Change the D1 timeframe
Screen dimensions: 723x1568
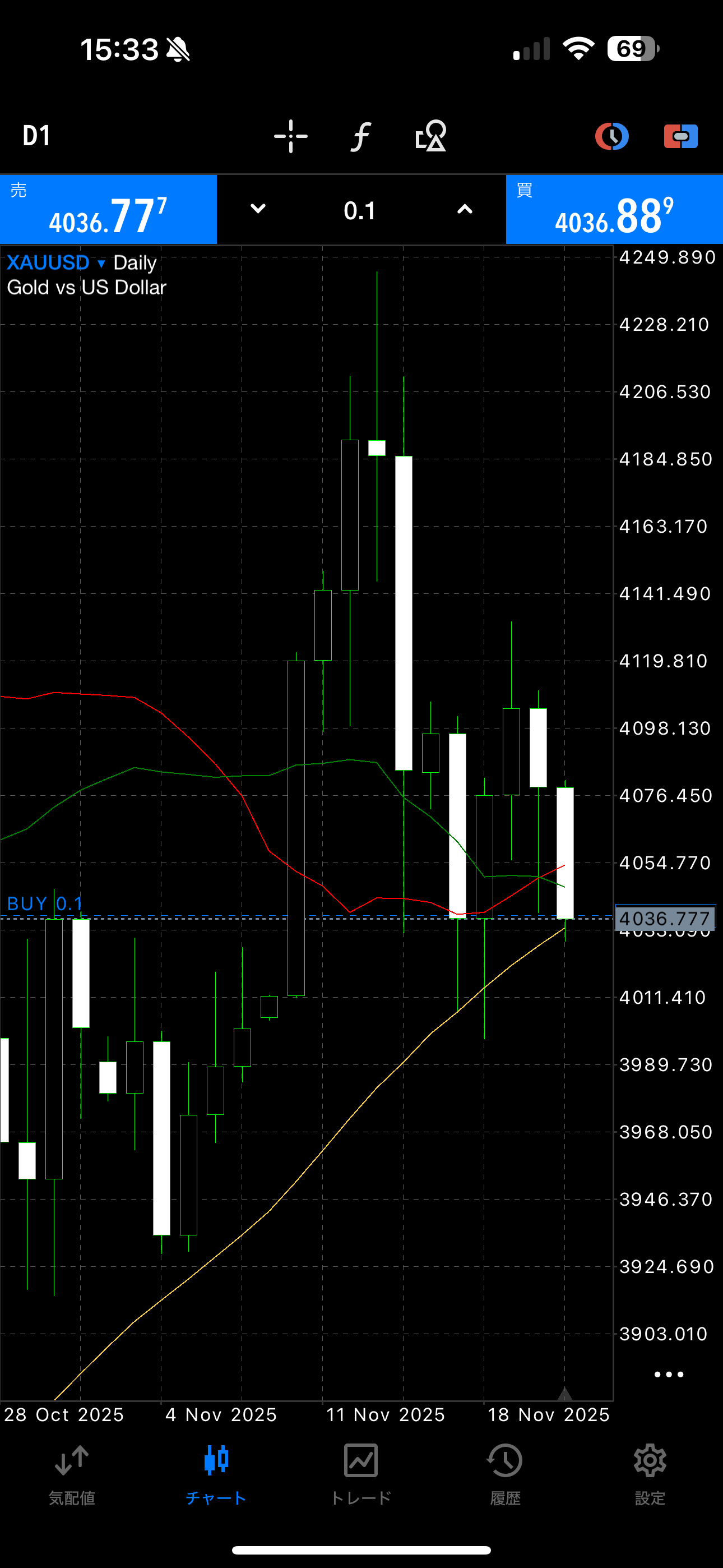pyautogui.click(x=36, y=136)
